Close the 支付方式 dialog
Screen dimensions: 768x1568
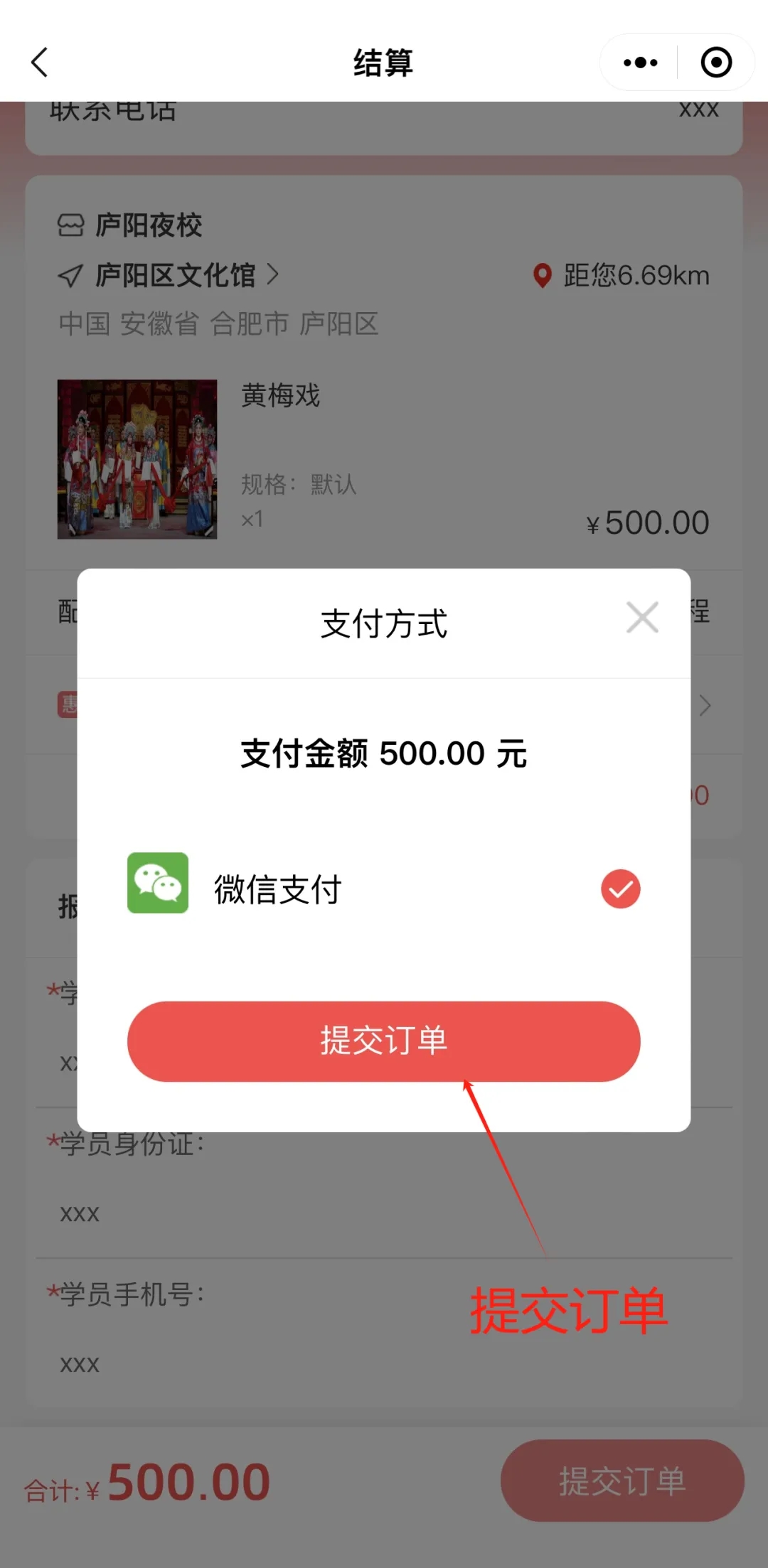[642, 617]
